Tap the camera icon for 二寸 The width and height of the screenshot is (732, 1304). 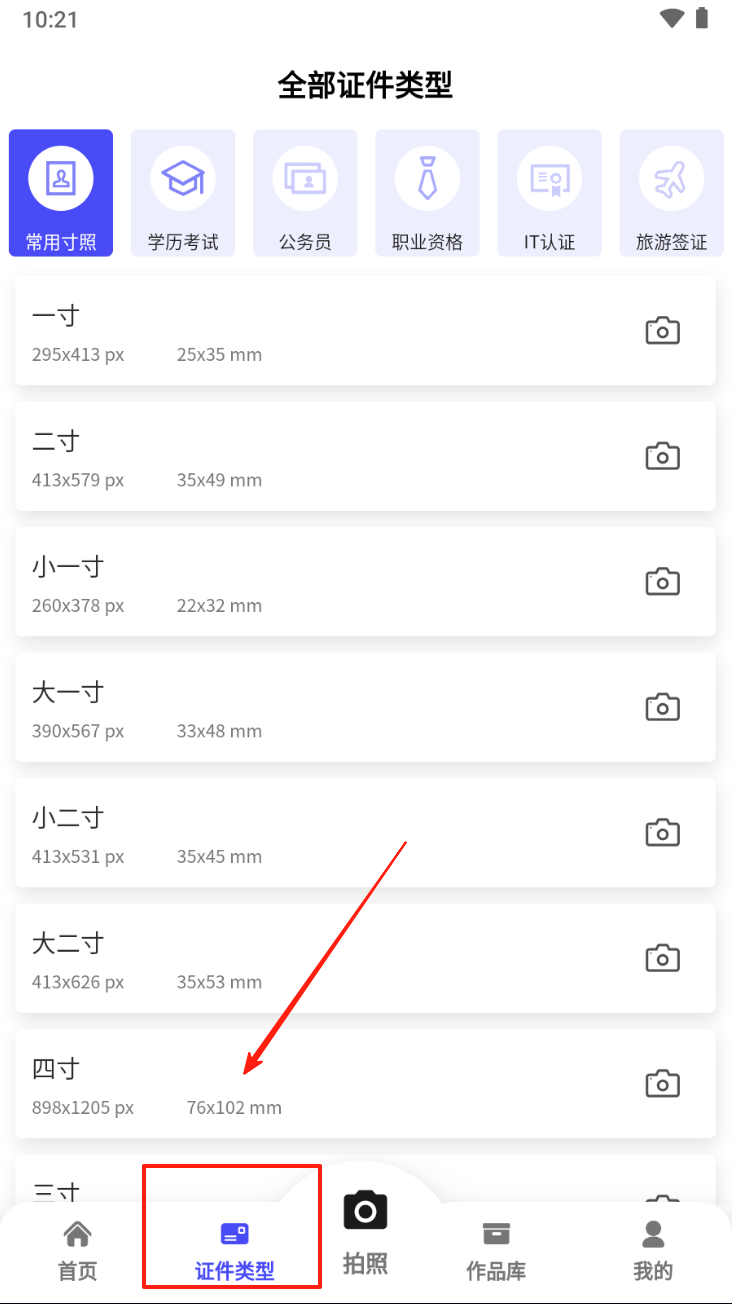coord(662,456)
